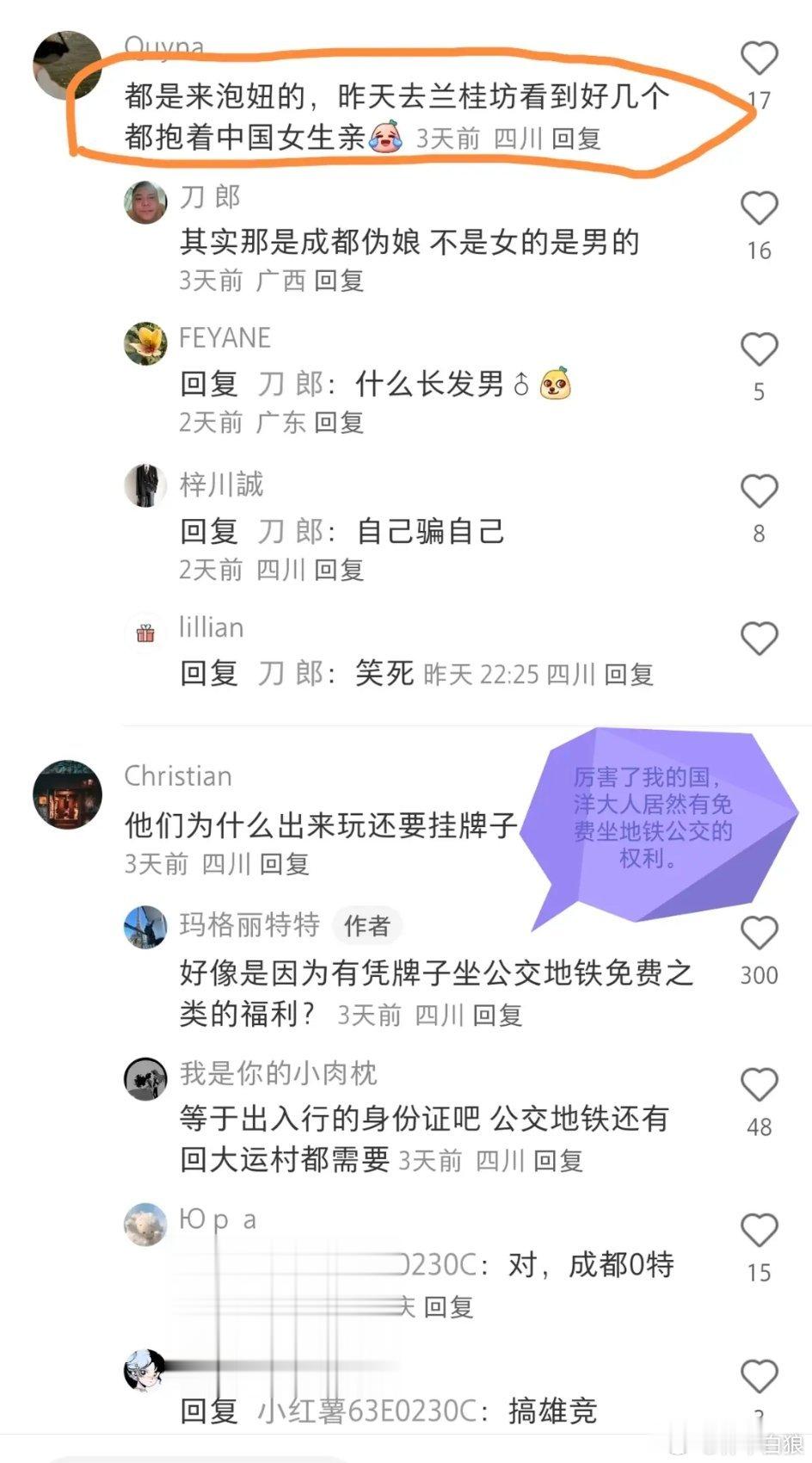The width and height of the screenshot is (812, 1463).
Task: Like FEYANE's reply with 5 likes
Action: pos(758,348)
